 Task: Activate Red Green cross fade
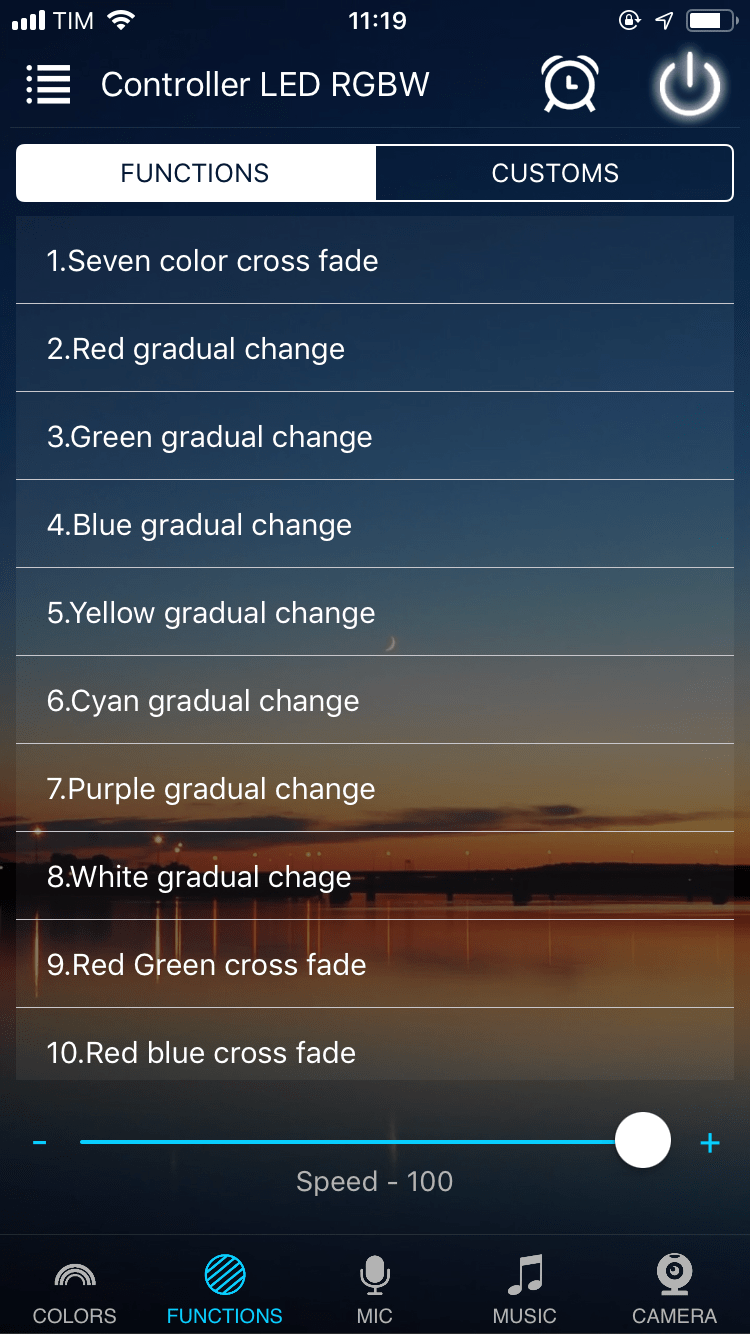(x=375, y=965)
